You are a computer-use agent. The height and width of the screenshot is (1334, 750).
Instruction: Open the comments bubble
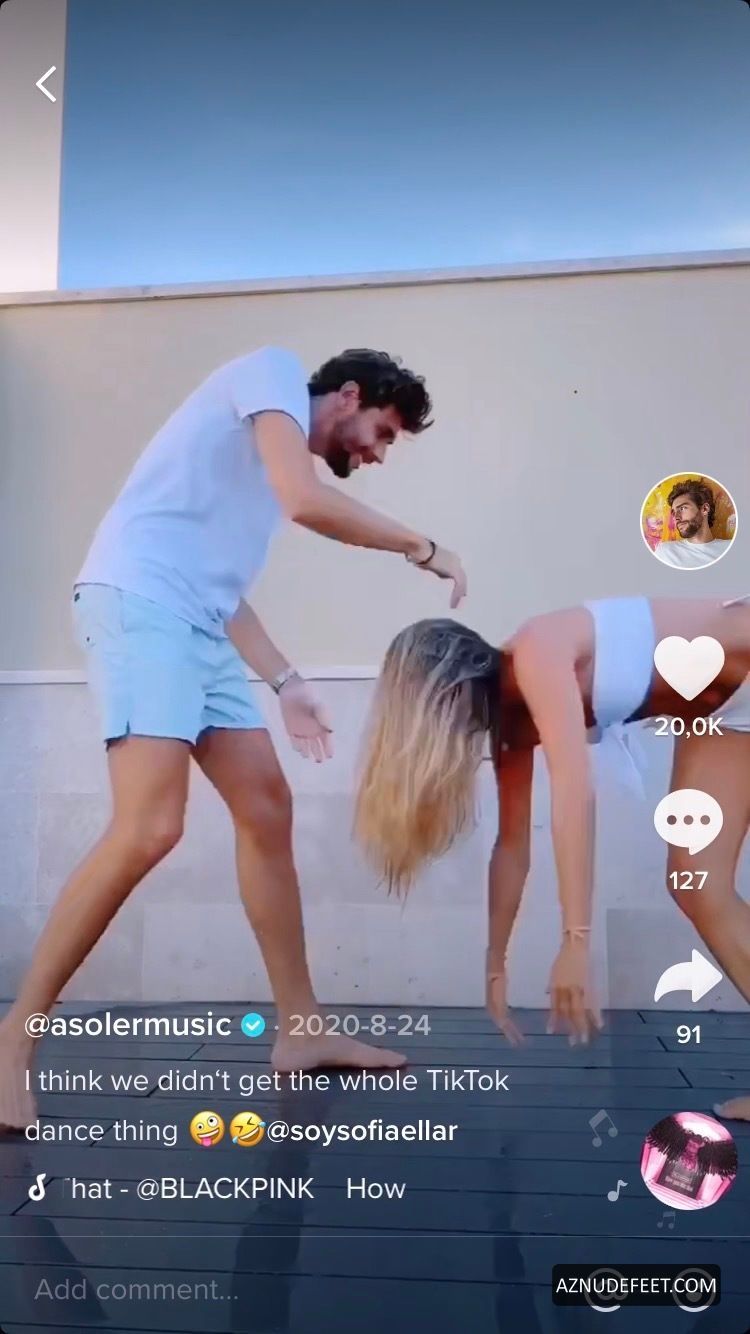coord(688,823)
